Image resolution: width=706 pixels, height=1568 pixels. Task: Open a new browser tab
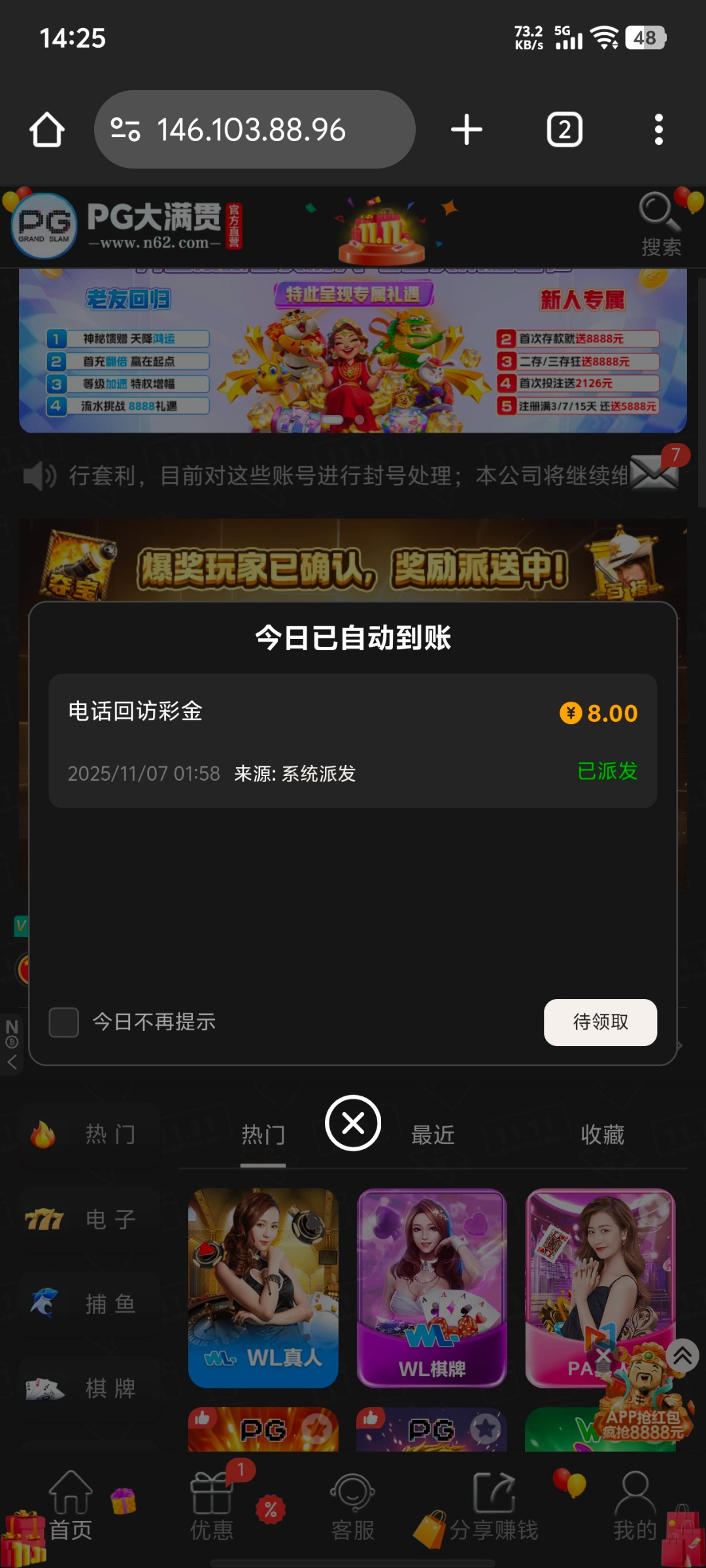pos(467,129)
